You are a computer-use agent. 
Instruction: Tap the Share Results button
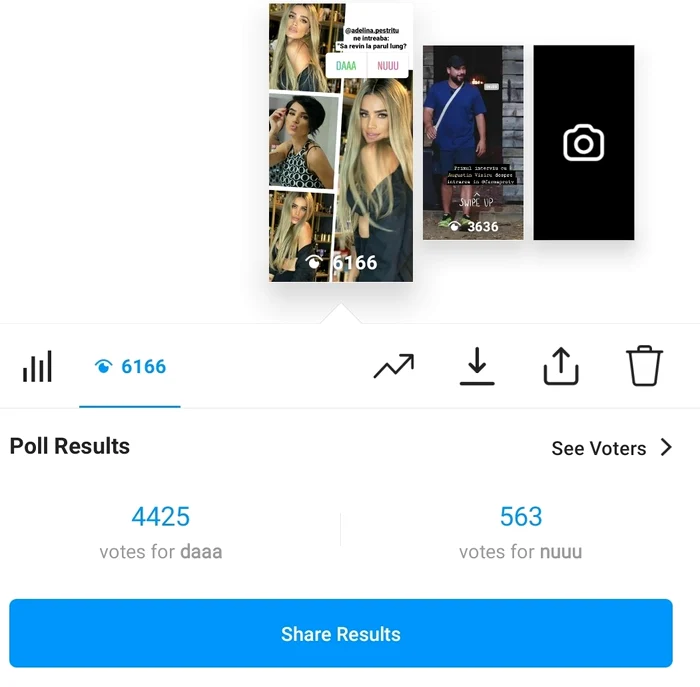(x=340, y=634)
